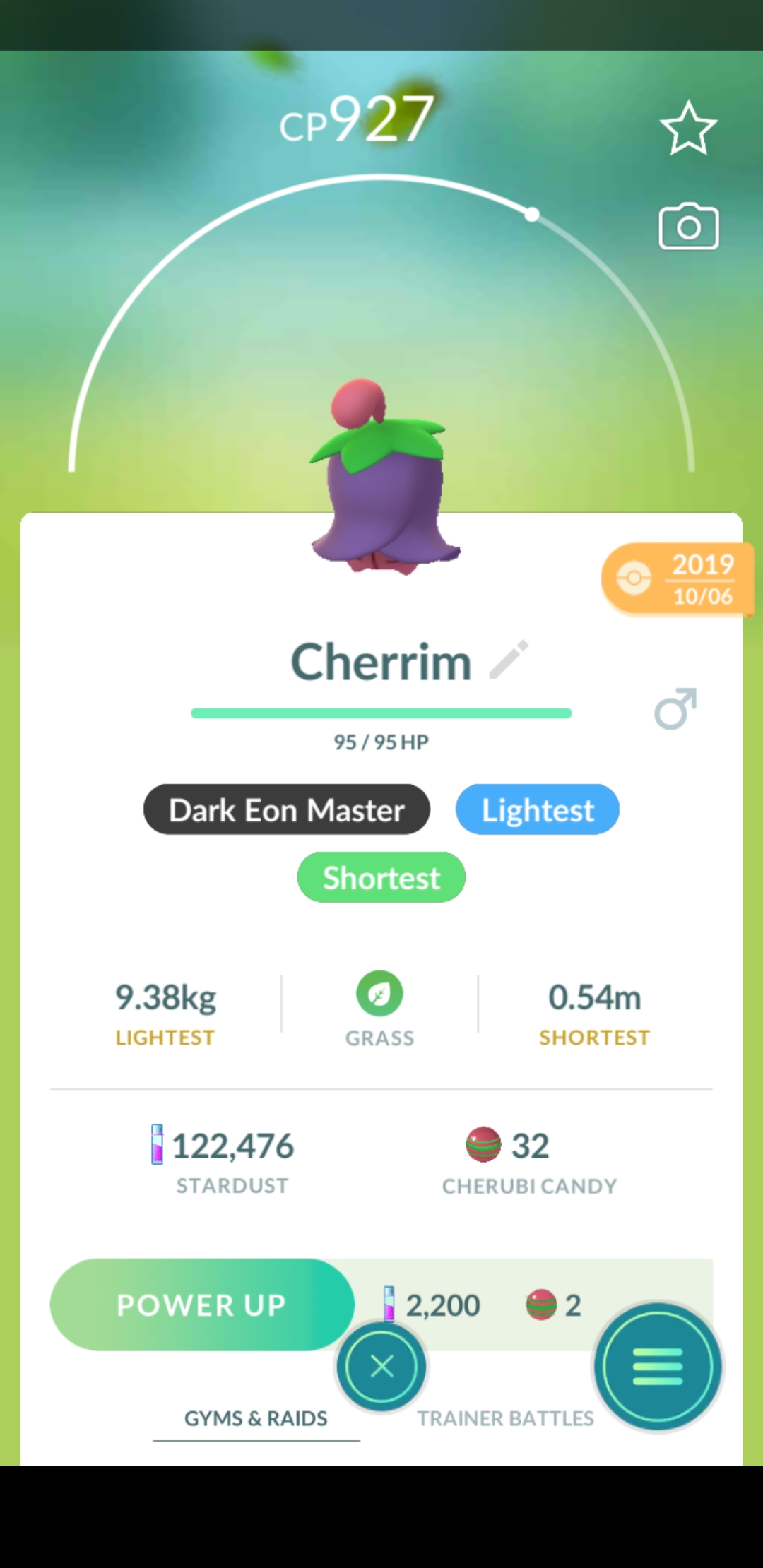Open the AR camera snapshot
The height and width of the screenshot is (1568, 763).
point(688,227)
